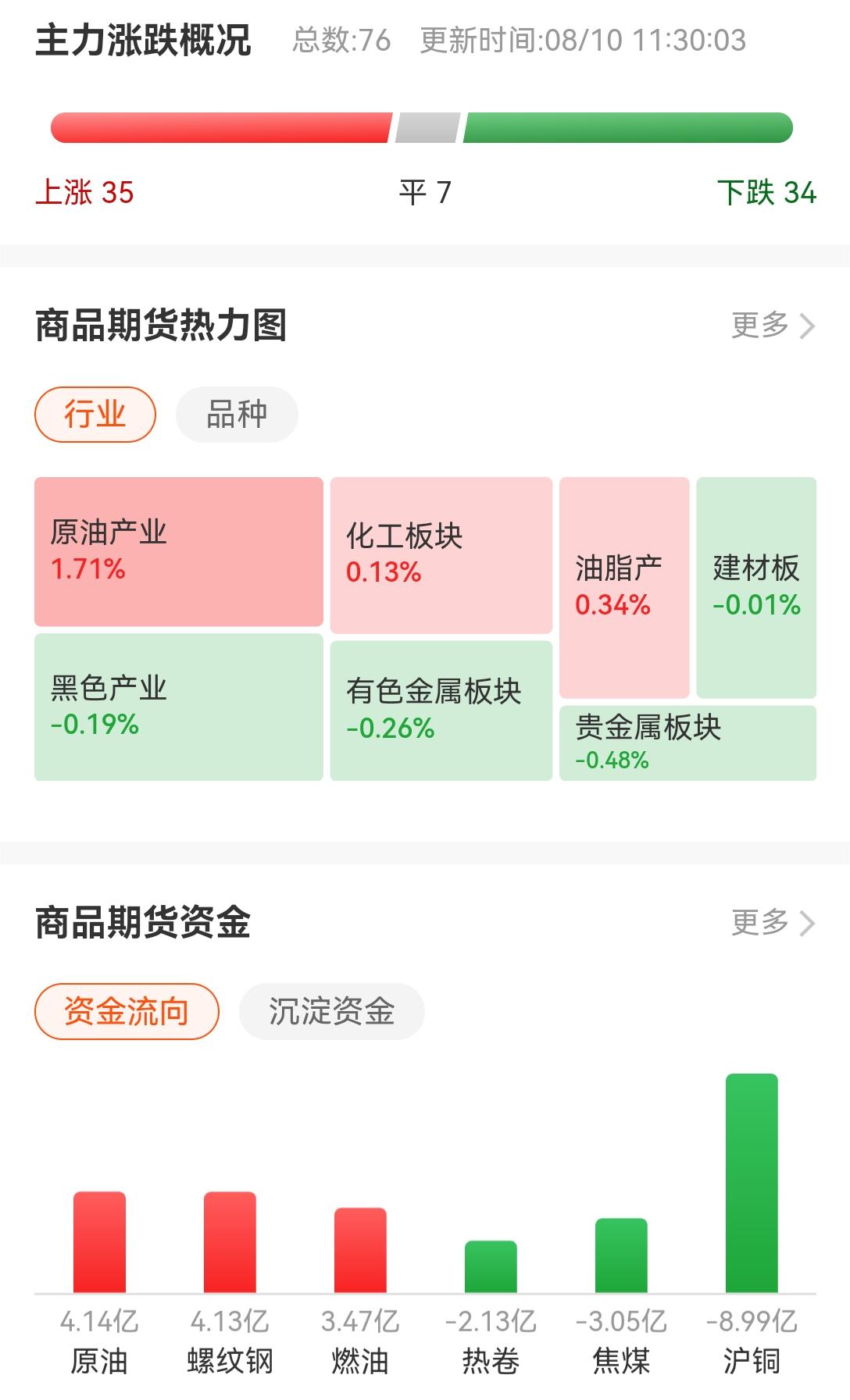Open the 贵金属板块 heatmap tile

click(687, 743)
